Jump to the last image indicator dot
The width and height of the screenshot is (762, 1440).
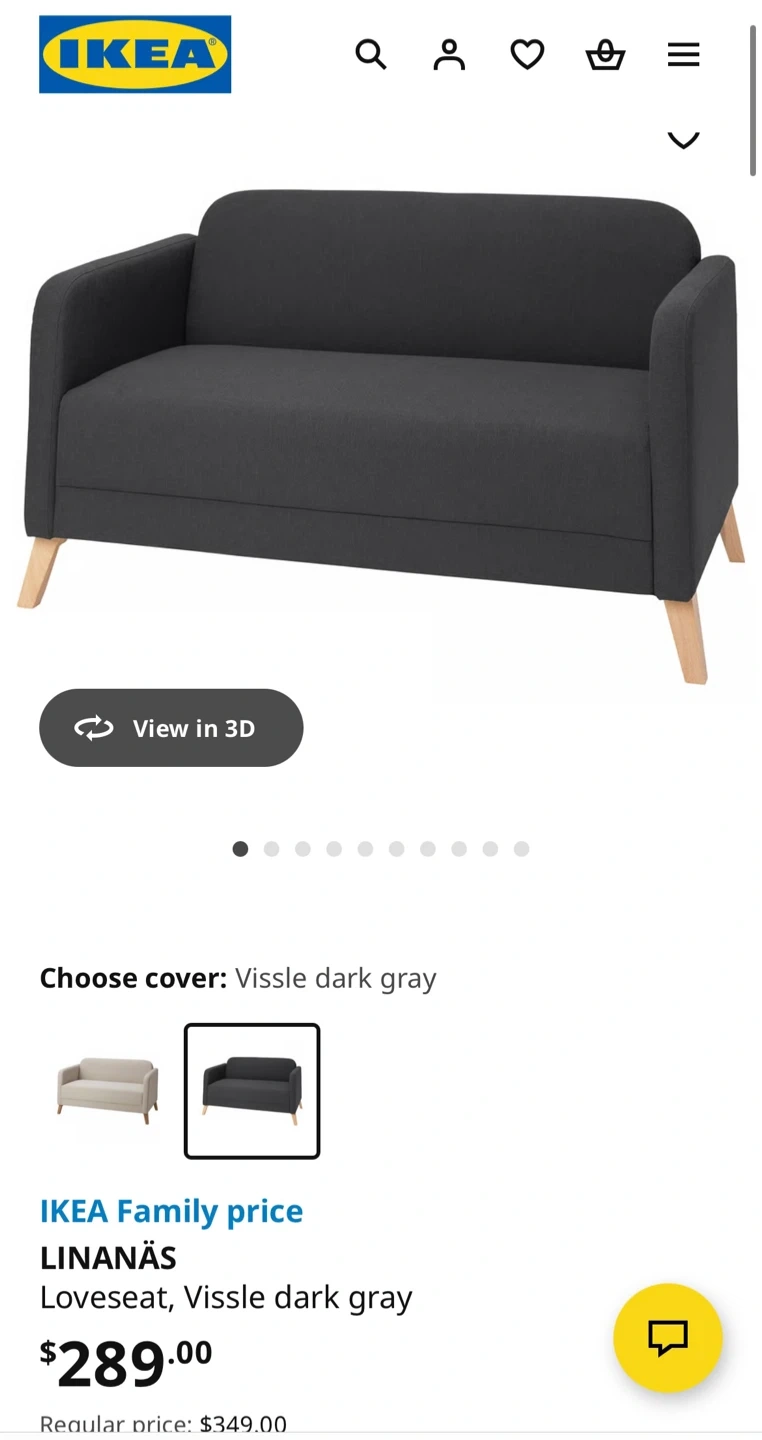(x=521, y=849)
